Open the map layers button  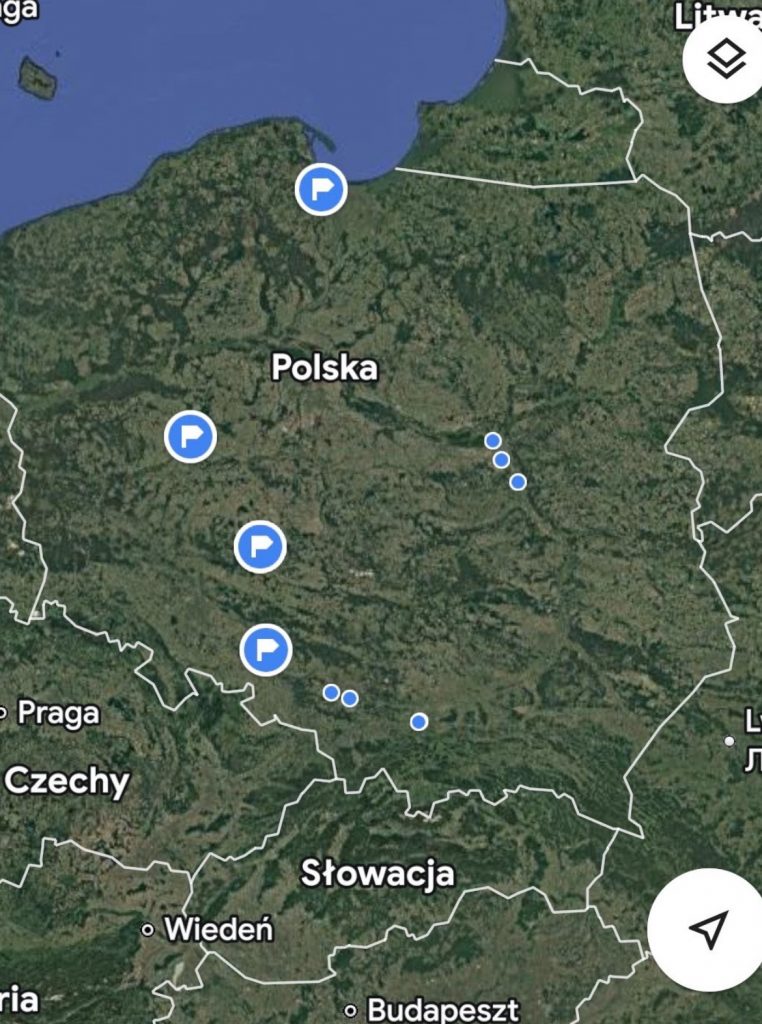[x=726, y=58]
